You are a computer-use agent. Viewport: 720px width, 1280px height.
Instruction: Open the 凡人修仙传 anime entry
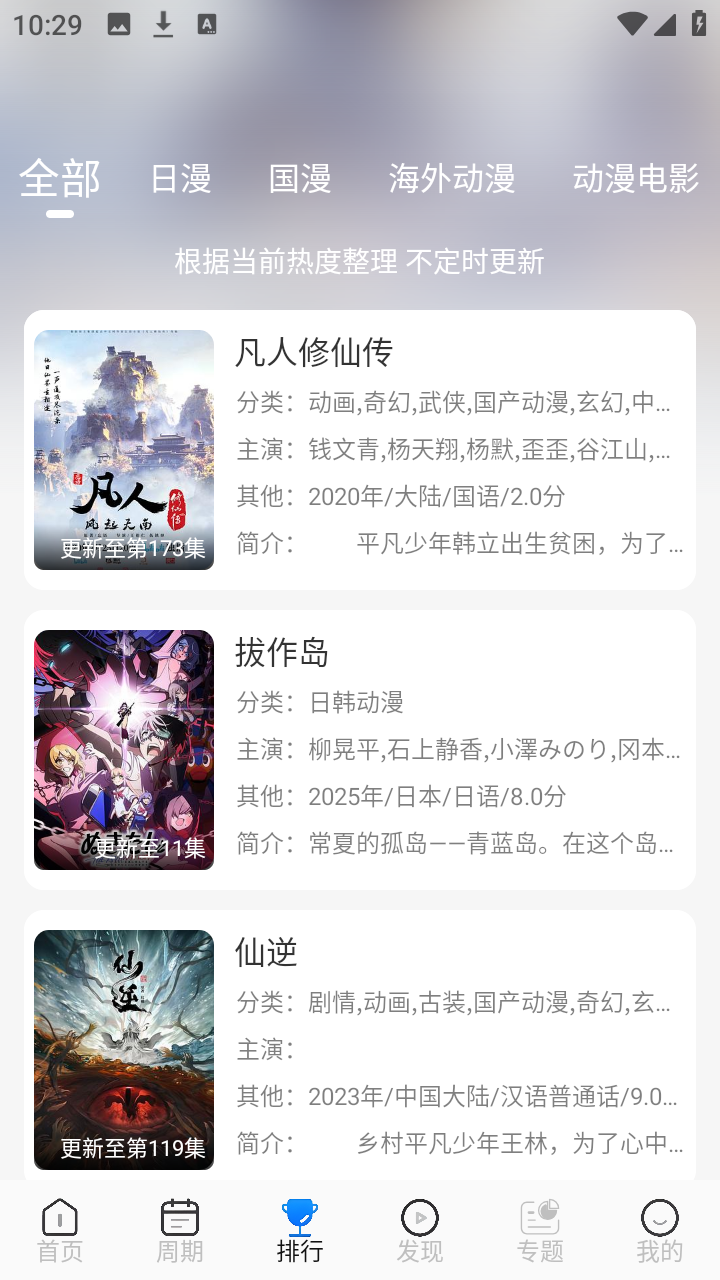coord(315,353)
